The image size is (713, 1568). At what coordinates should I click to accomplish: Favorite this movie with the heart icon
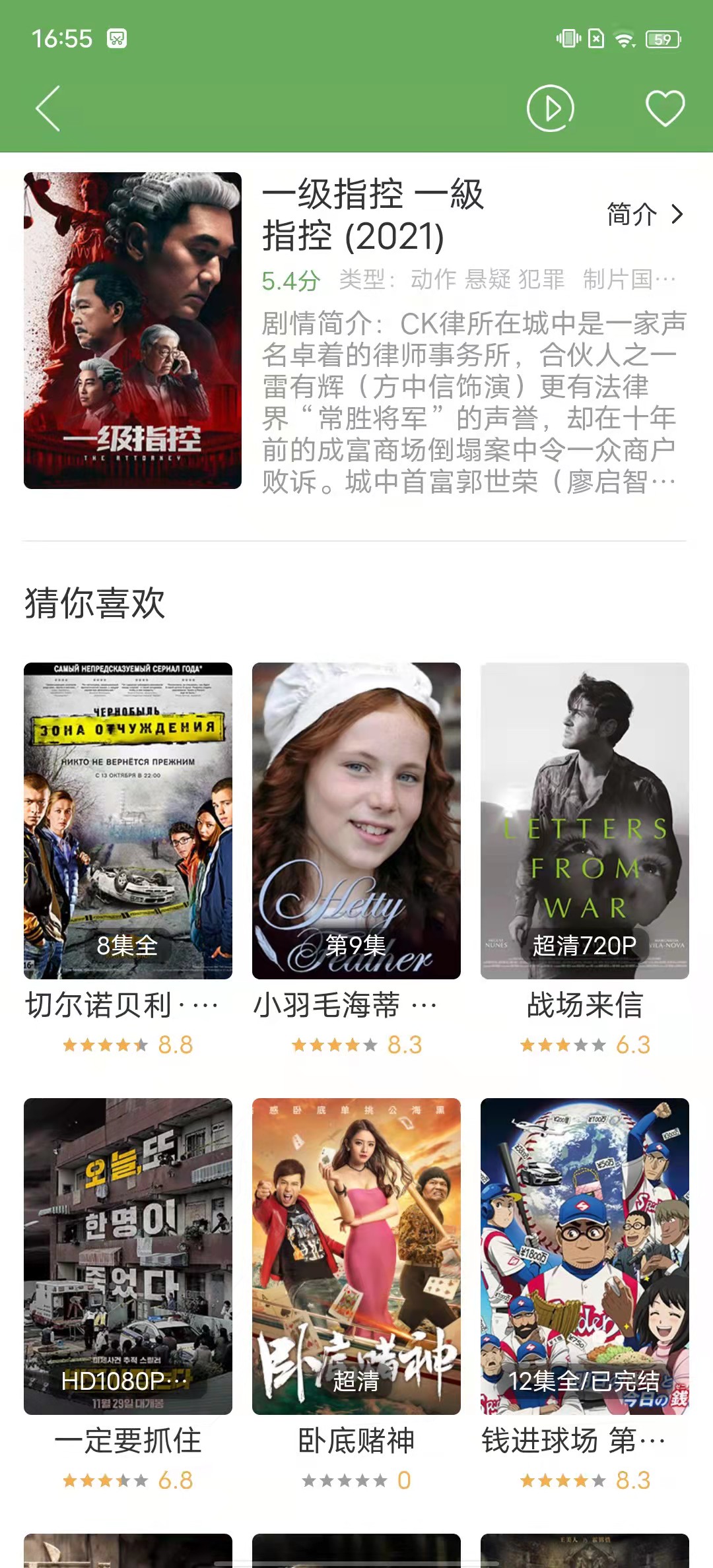pos(665,108)
